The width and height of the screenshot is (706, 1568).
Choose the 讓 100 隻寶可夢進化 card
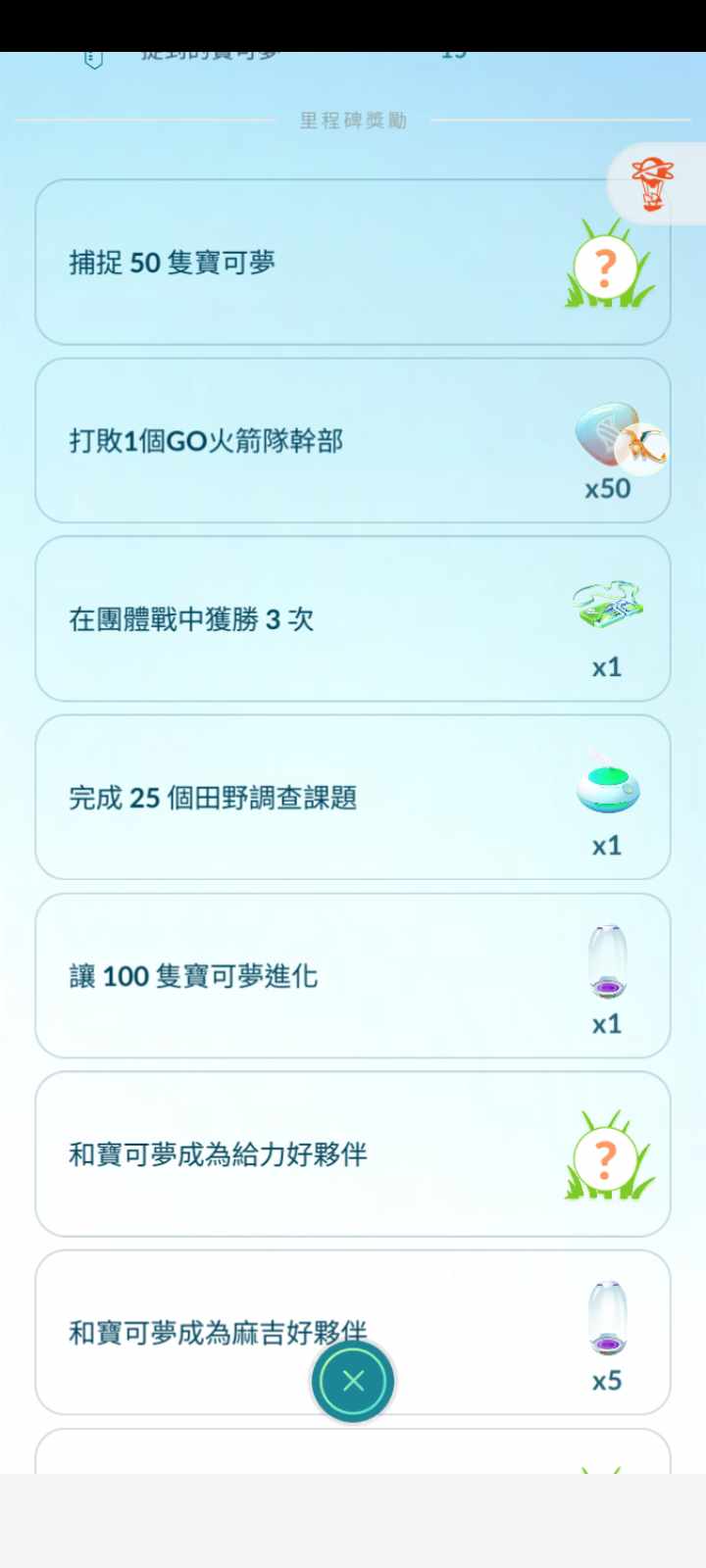click(x=353, y=976)
